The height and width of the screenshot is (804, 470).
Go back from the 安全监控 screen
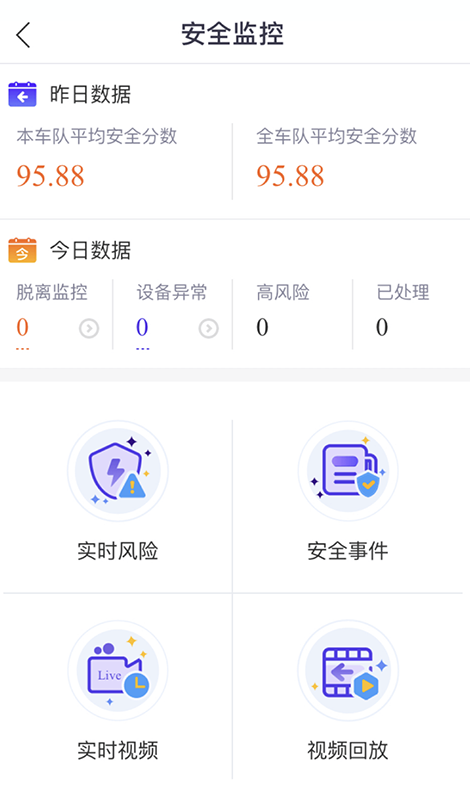point(23,35)
